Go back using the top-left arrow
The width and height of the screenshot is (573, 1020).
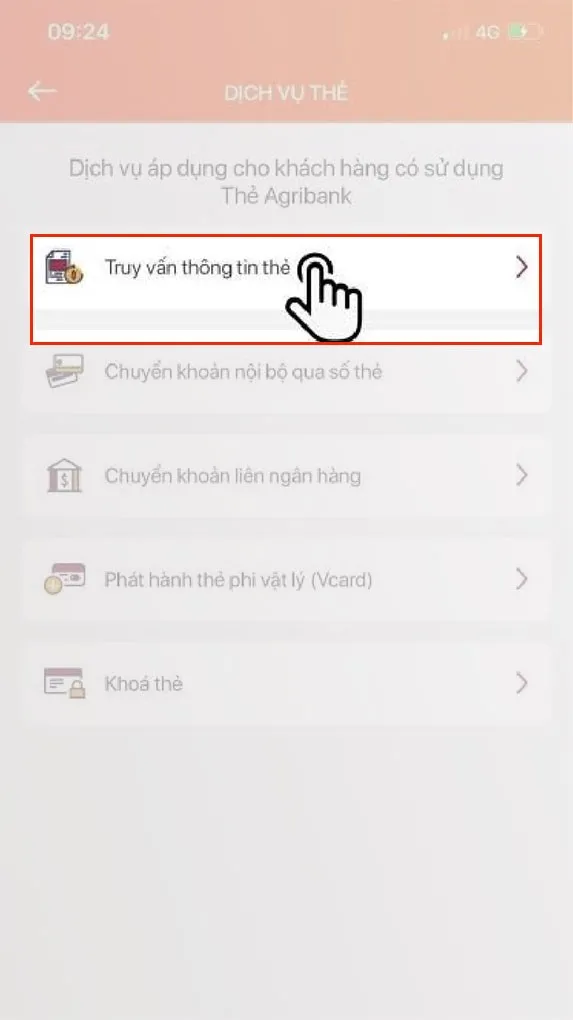[42, 92]
